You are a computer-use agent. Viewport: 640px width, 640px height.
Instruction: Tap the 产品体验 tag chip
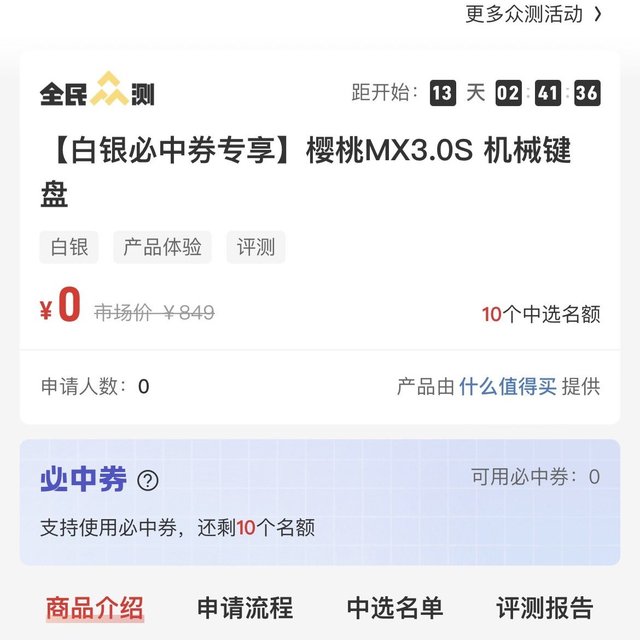point(162,247)
